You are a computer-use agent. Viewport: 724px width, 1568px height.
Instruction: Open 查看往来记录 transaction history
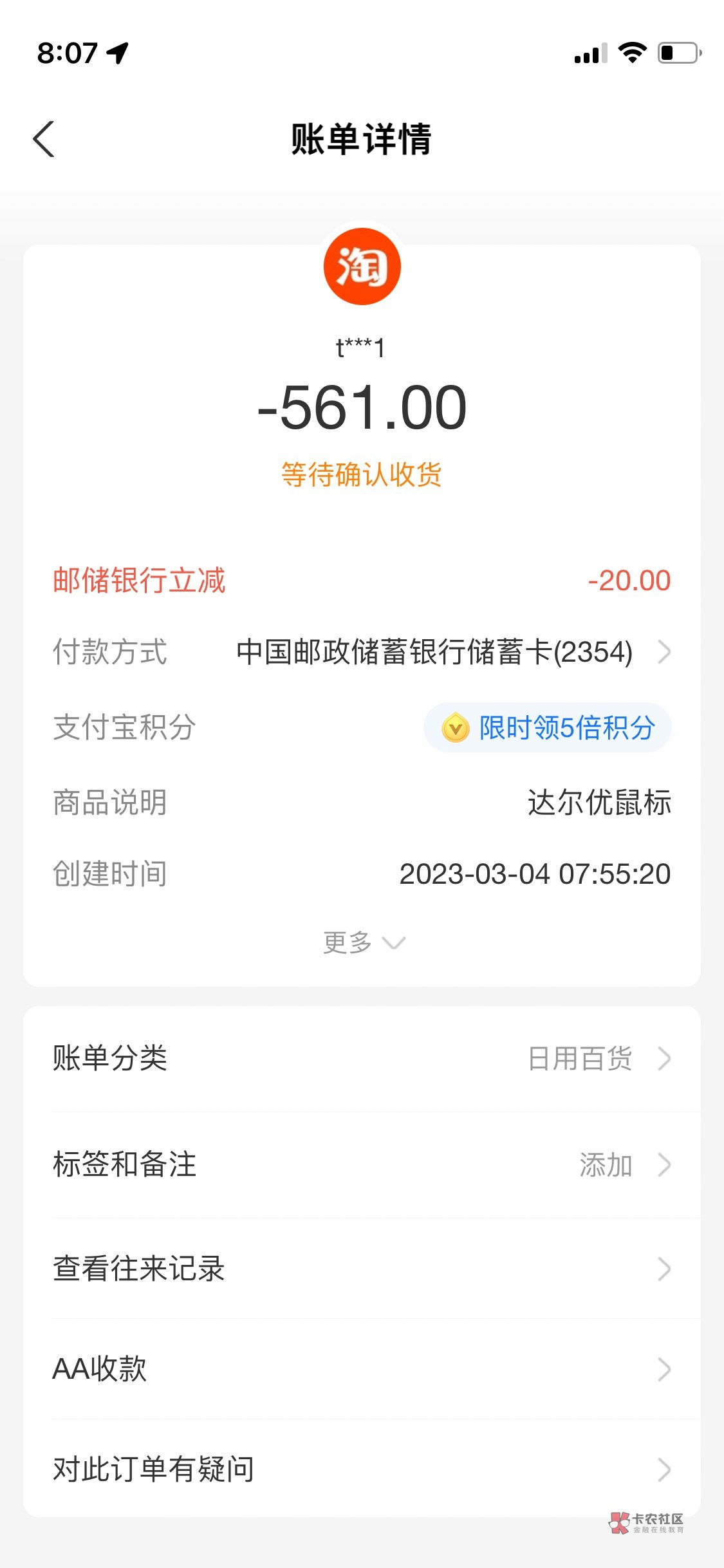(362, 1269)
